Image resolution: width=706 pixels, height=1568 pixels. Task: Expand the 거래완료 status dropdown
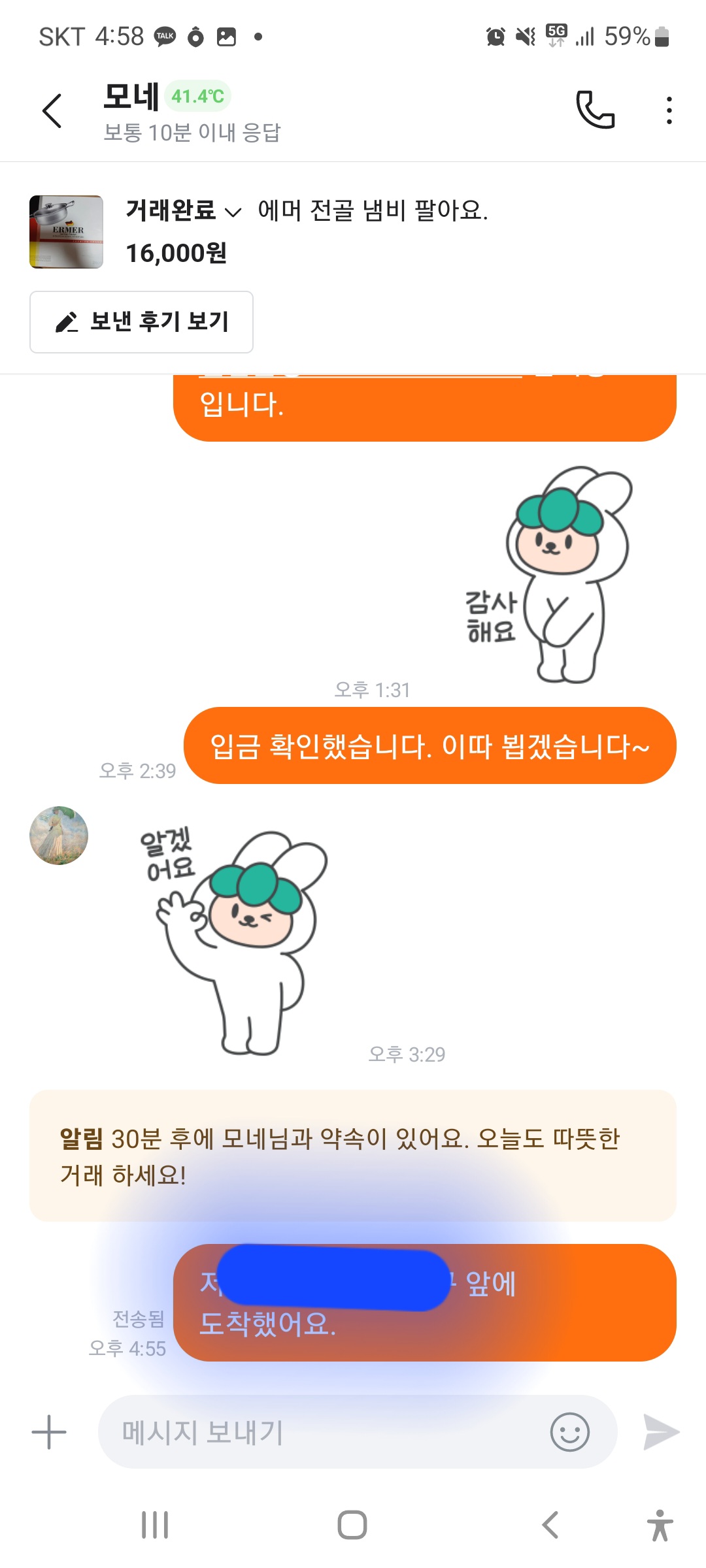[x=183, y=211]
